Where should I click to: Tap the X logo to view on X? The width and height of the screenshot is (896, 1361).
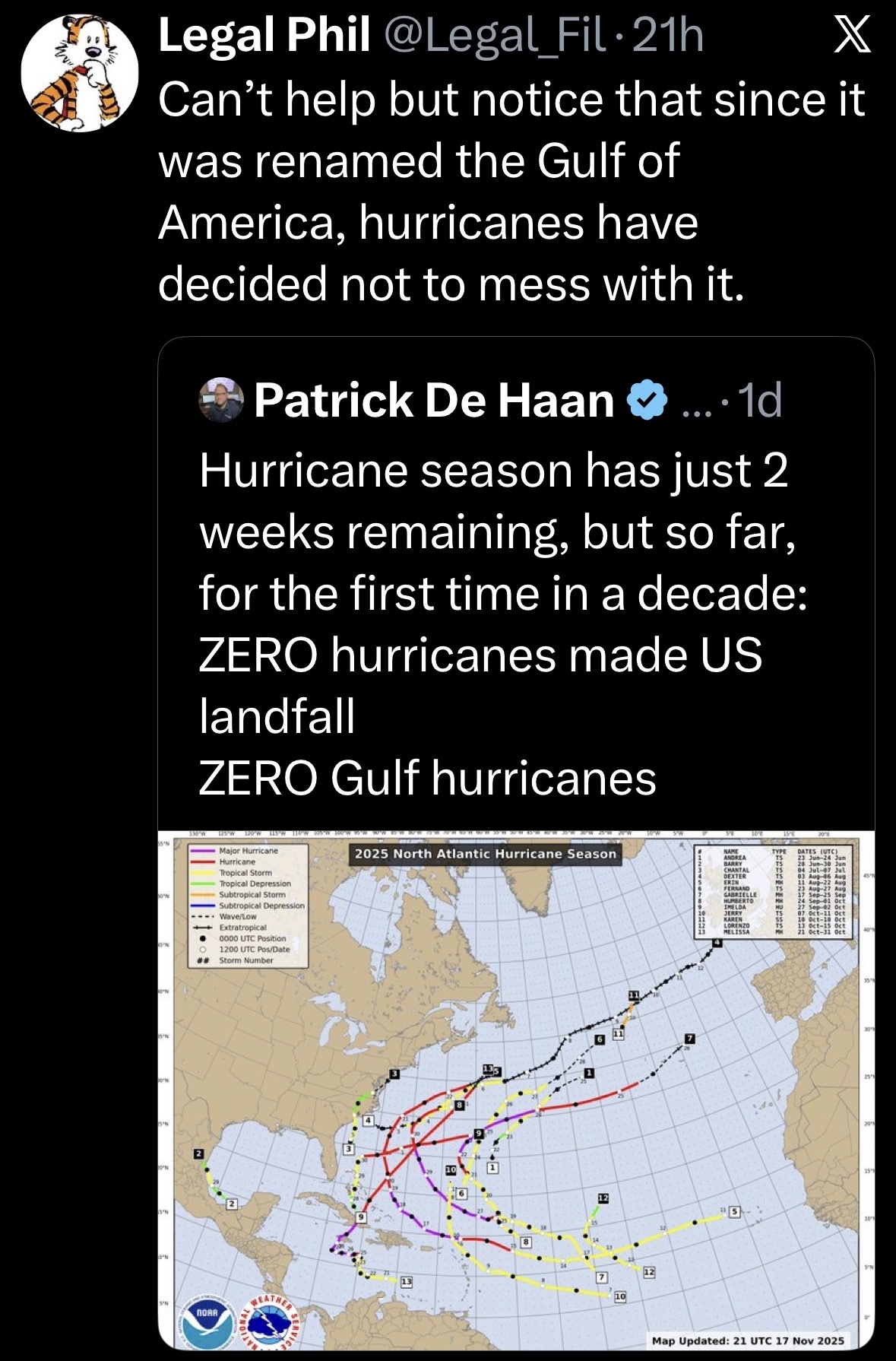(852, 36)
